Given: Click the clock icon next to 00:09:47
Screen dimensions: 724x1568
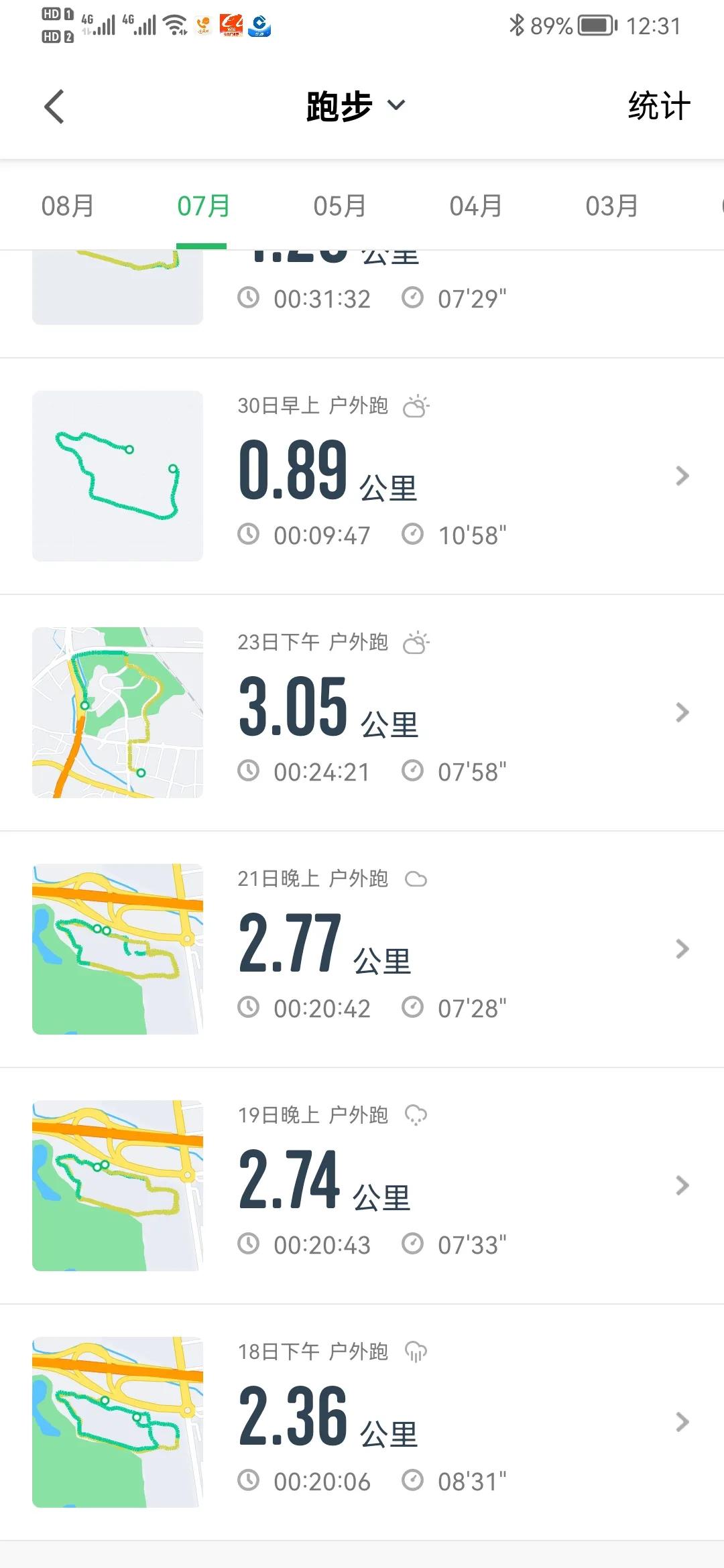Looking at the screenshot, I should [x=249, y=534].
